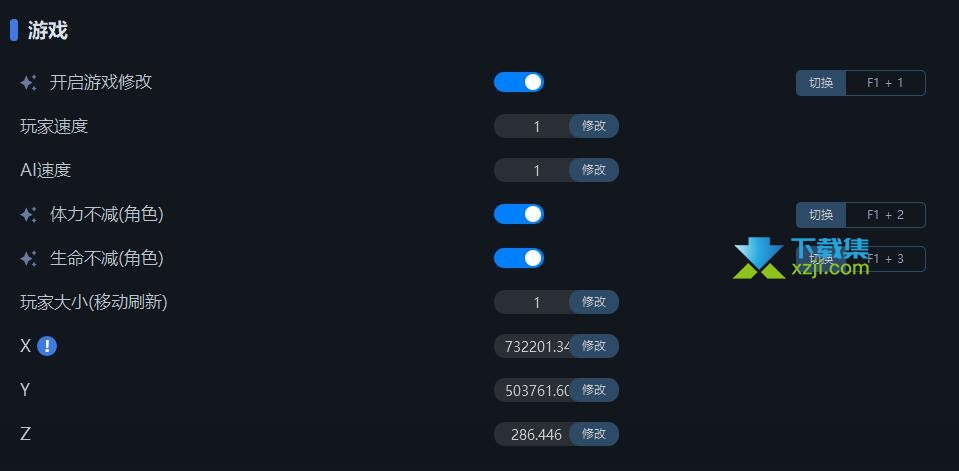Tap 修改 for the Z coordinate
Screen dimensions: 959x471
594,434
